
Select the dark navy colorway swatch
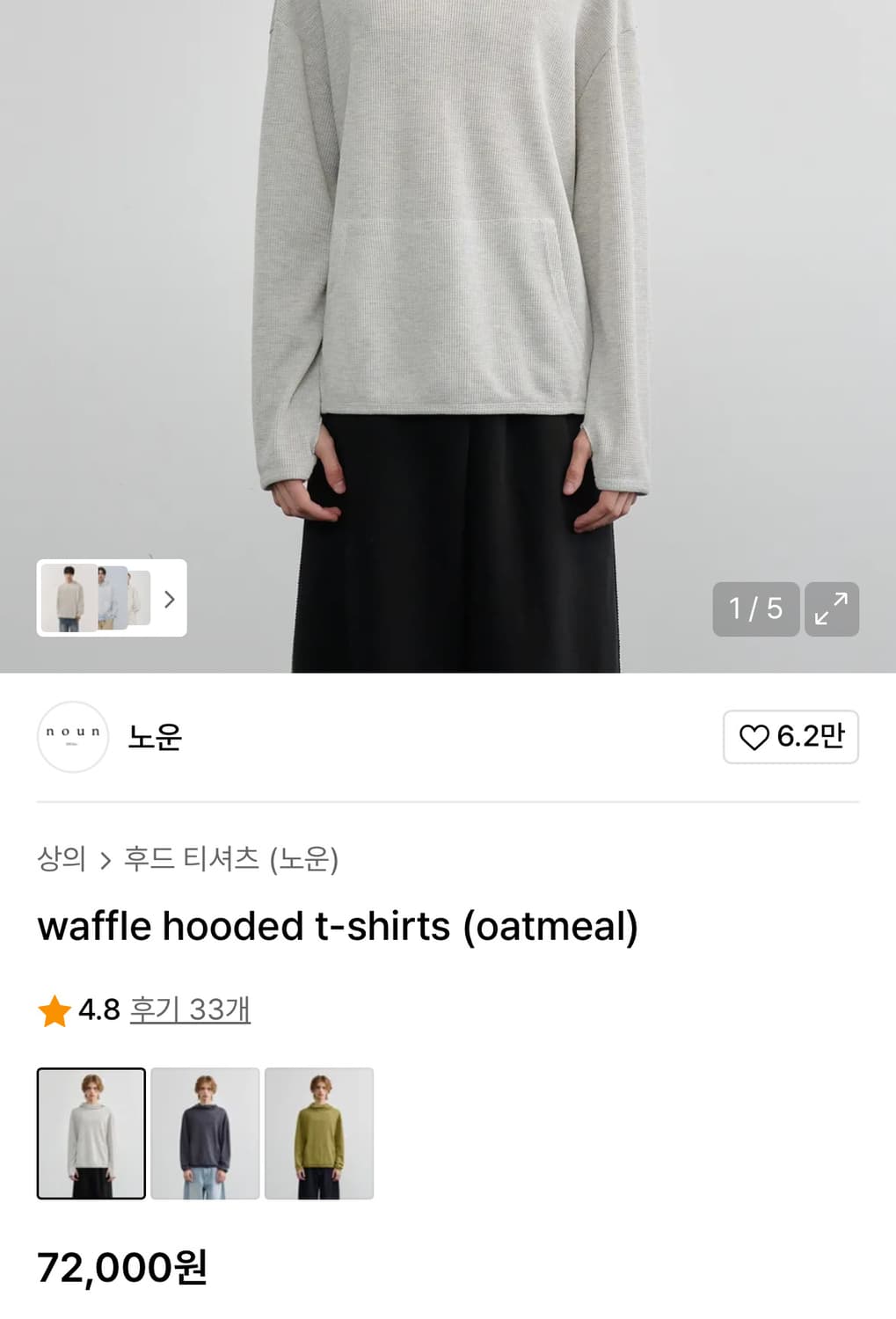205,1133
